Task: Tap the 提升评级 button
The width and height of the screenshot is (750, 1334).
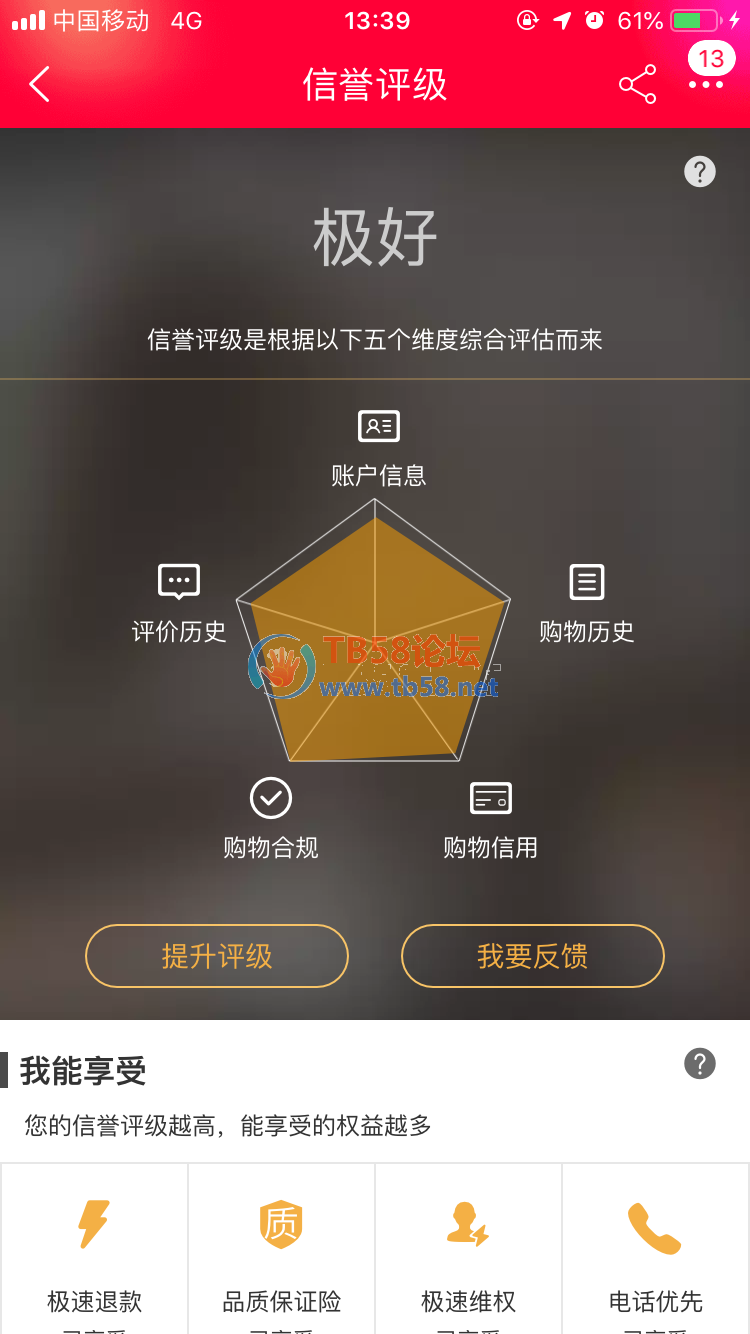Action: 217,956
